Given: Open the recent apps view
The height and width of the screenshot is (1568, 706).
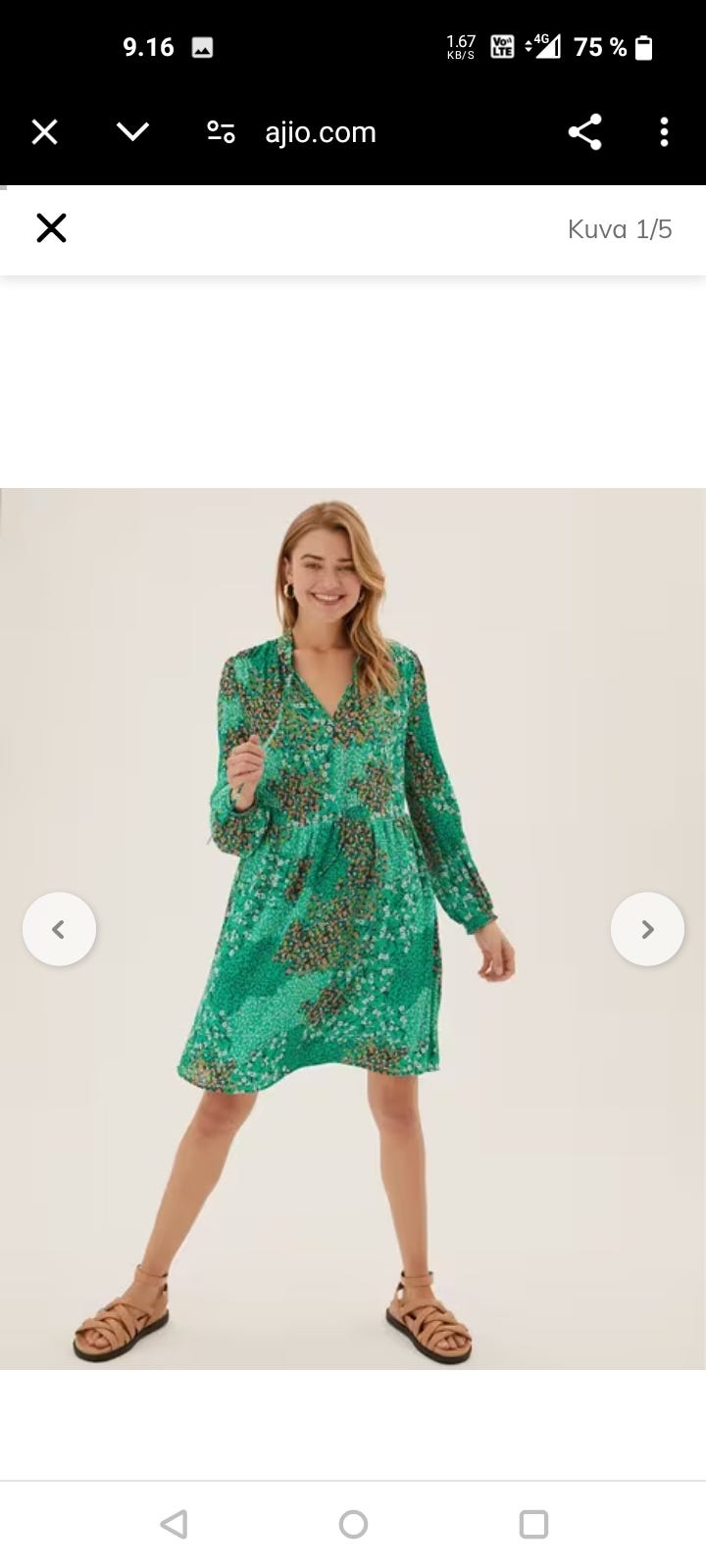Looking at the screenshot, I should (x=533, y=1524).
